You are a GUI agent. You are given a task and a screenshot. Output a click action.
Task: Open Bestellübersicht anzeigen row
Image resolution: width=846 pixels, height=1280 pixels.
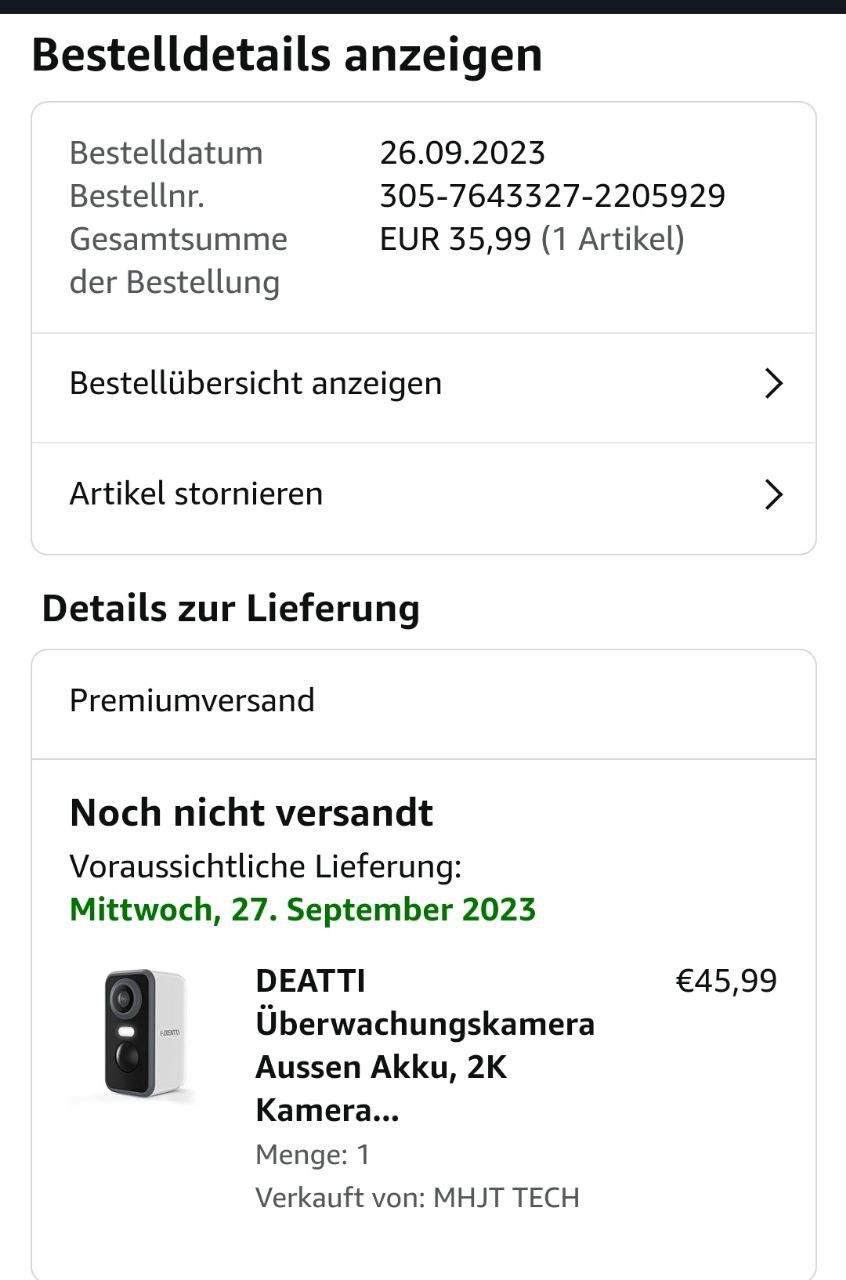coord(423,384)
